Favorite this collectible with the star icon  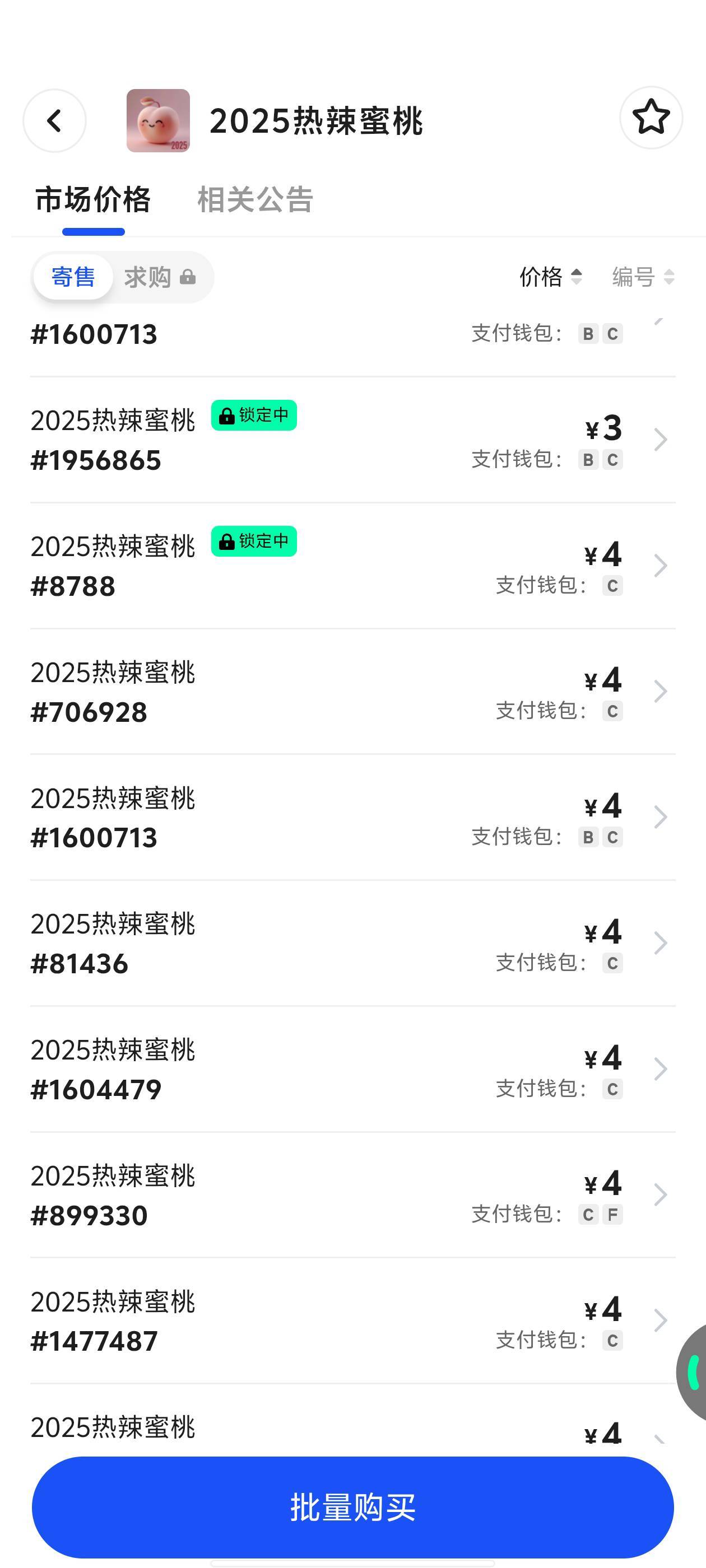coord(651,118)
